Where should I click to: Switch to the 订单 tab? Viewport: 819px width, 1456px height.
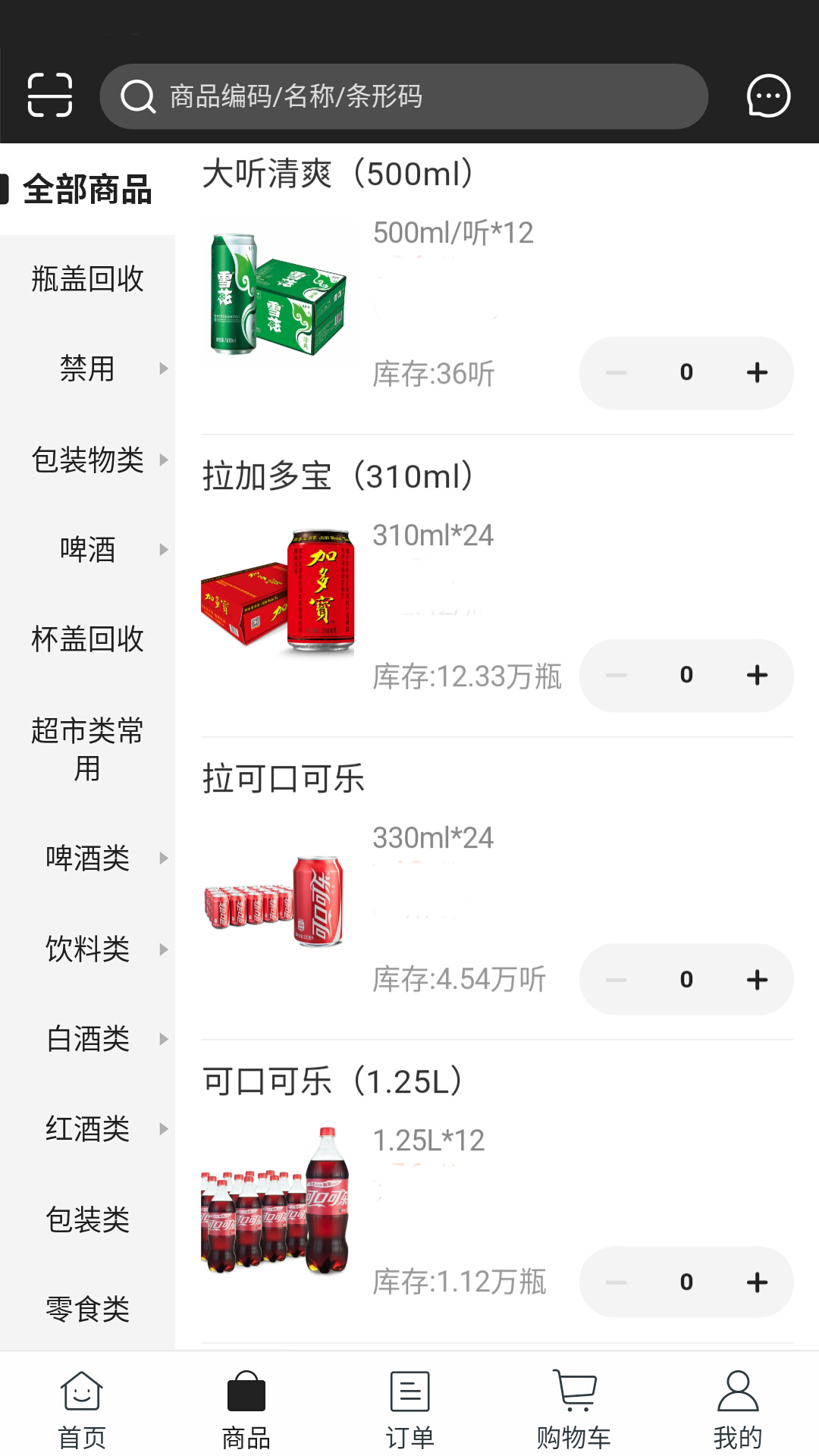(409, 1409)
